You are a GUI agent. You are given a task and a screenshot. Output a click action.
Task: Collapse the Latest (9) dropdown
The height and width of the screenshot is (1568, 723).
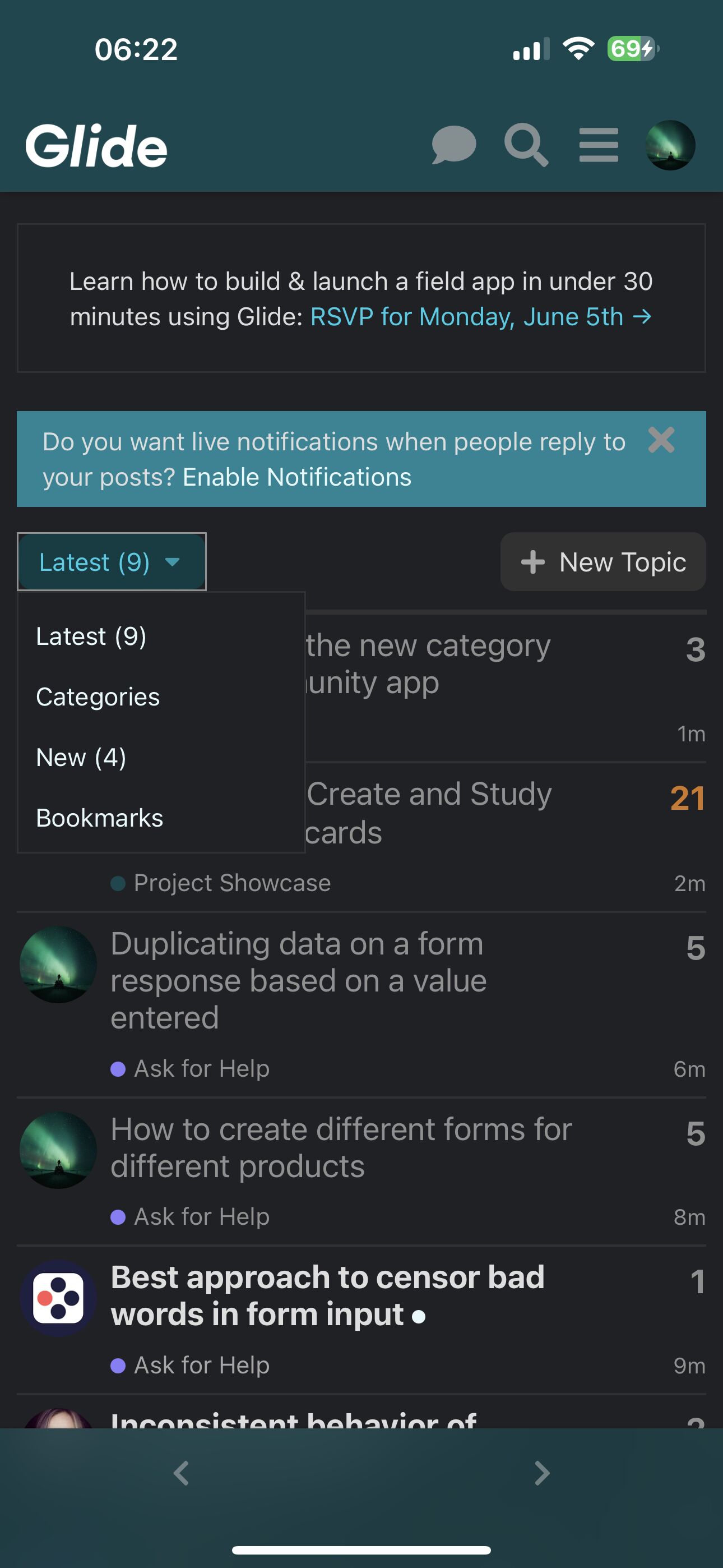tap(112, 562)
